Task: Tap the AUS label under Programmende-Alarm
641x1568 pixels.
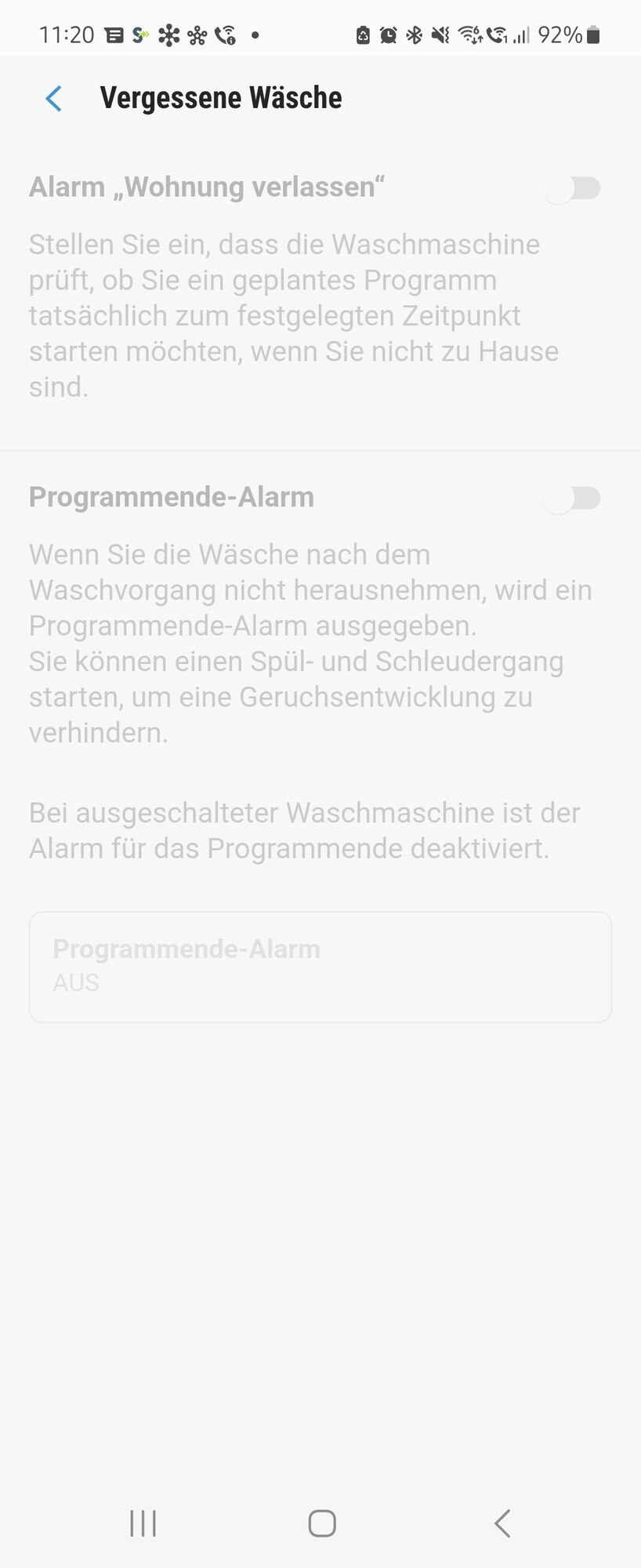Action: (74, 982)
